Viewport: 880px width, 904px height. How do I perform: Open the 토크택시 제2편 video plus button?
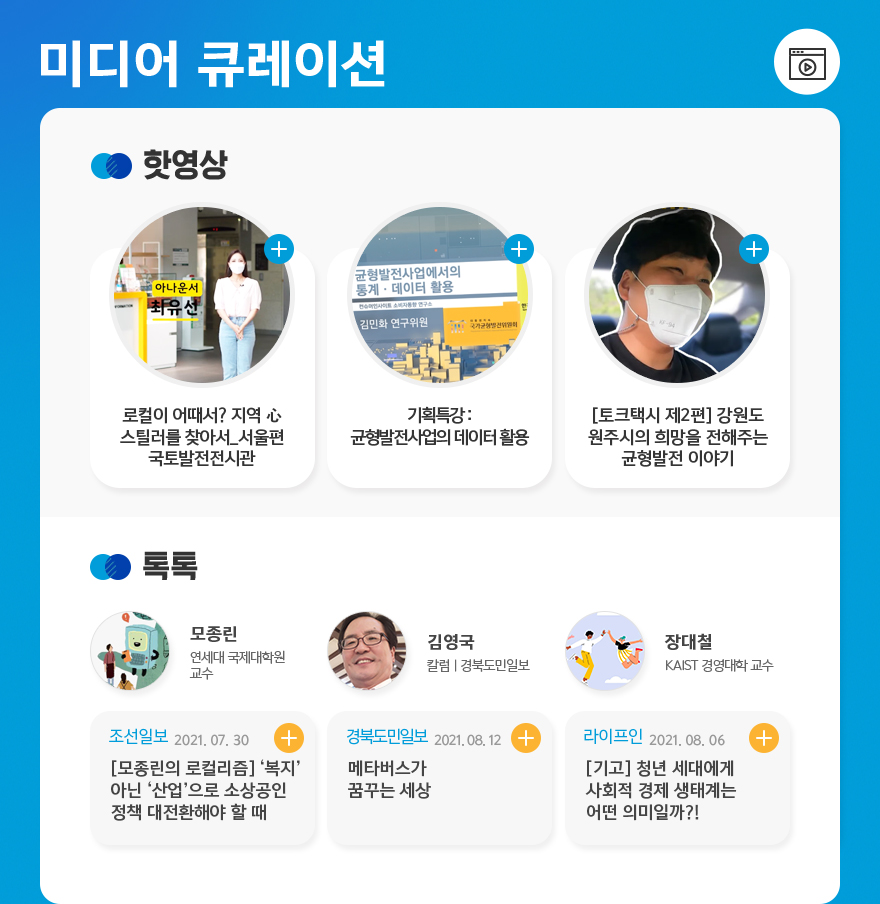coord(754,249)
